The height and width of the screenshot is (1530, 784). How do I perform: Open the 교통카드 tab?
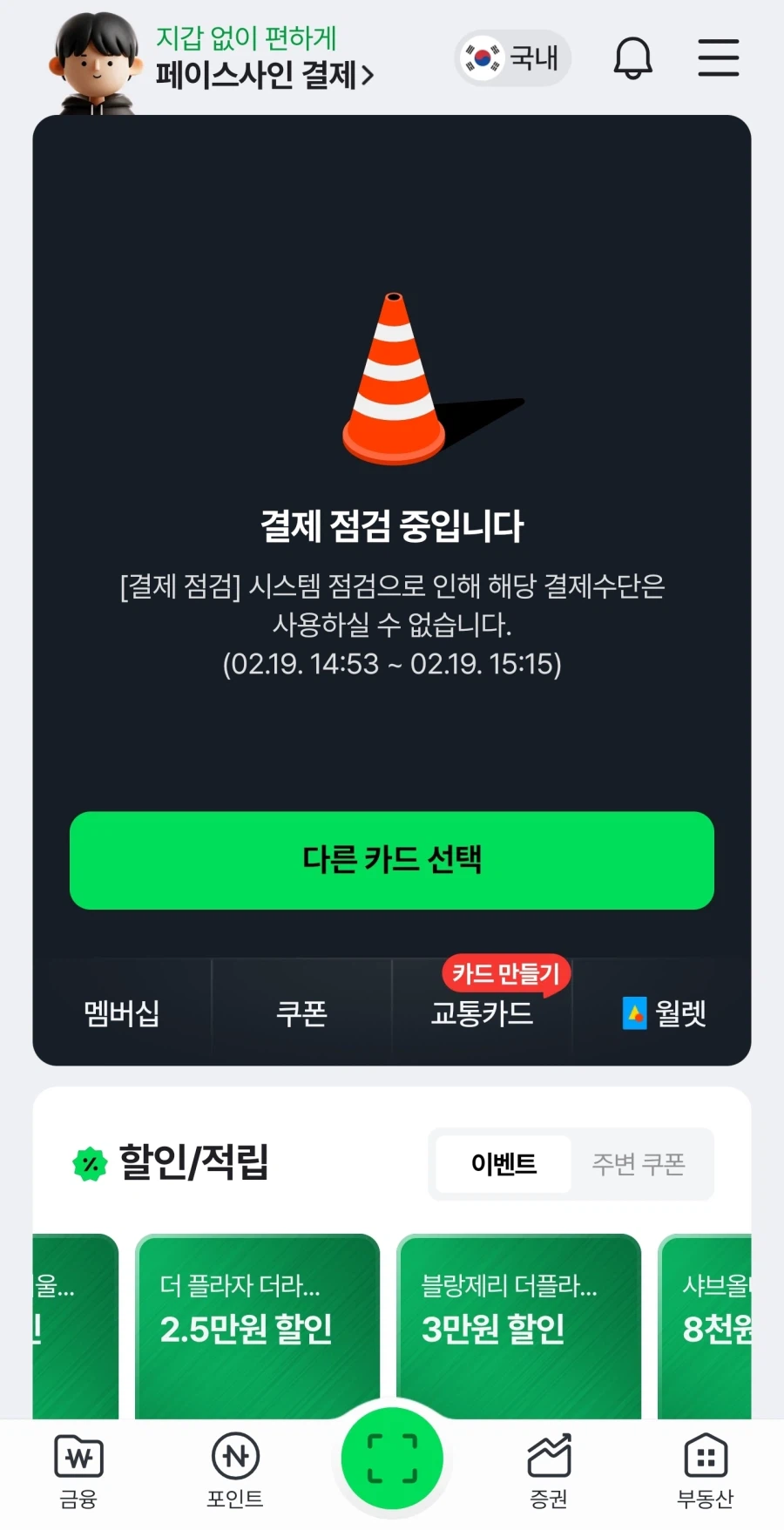[482, 1012]
